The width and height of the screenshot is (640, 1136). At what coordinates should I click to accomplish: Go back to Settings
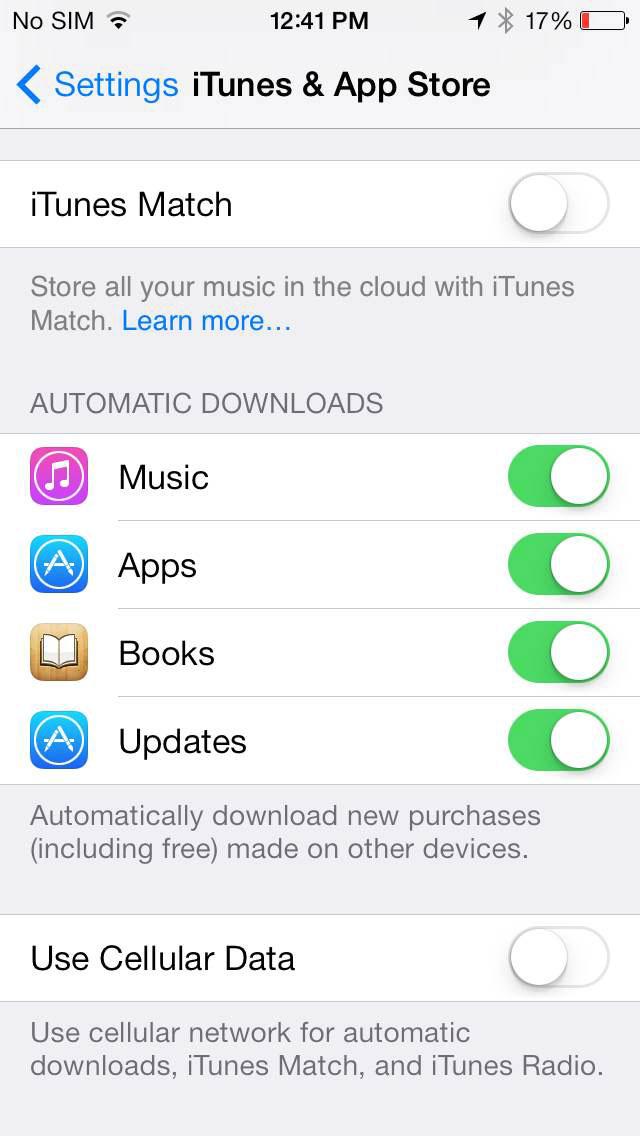(97, 85)
